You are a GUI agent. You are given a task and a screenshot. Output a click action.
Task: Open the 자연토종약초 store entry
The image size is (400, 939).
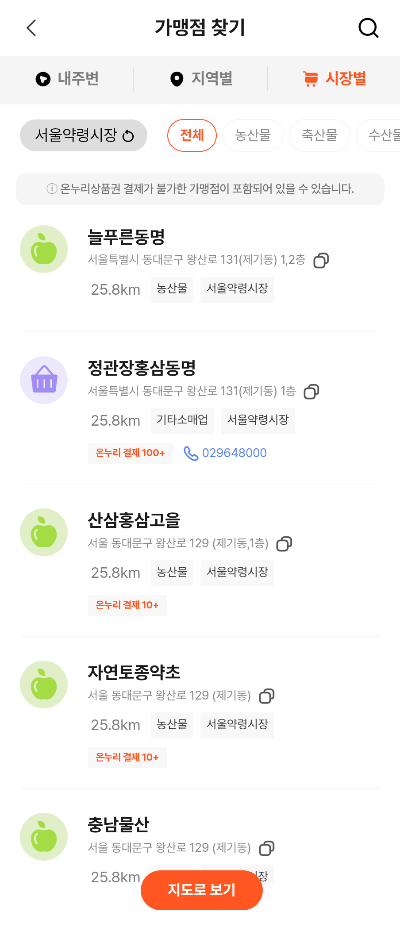200,712
